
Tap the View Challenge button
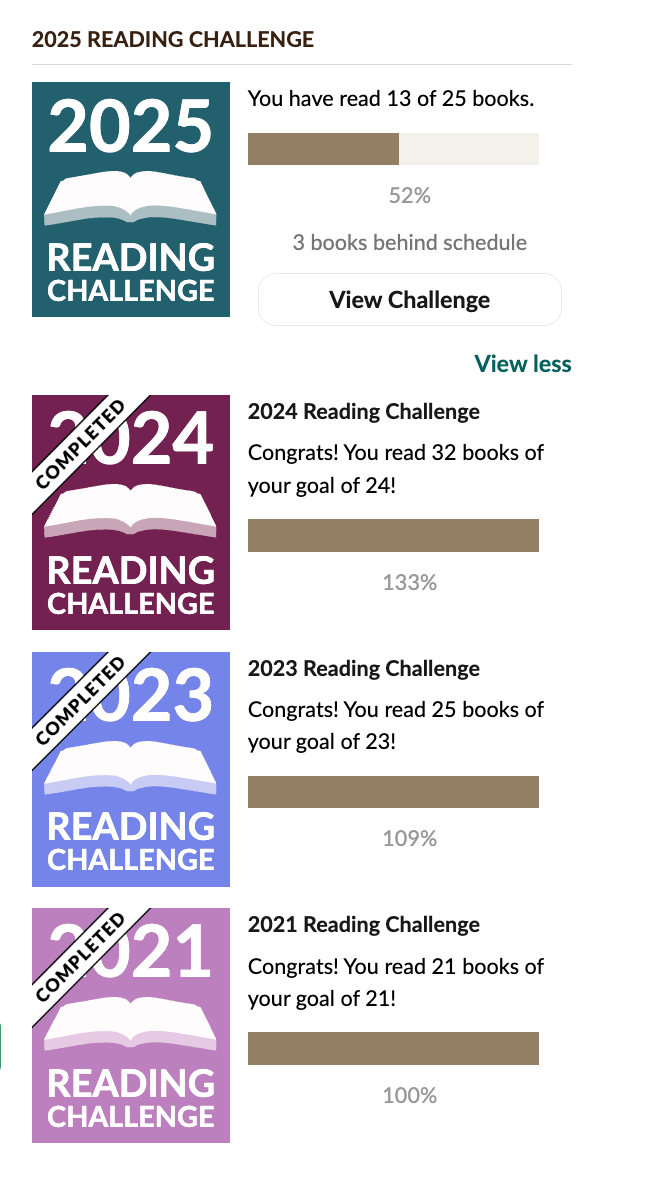point(409,300)
